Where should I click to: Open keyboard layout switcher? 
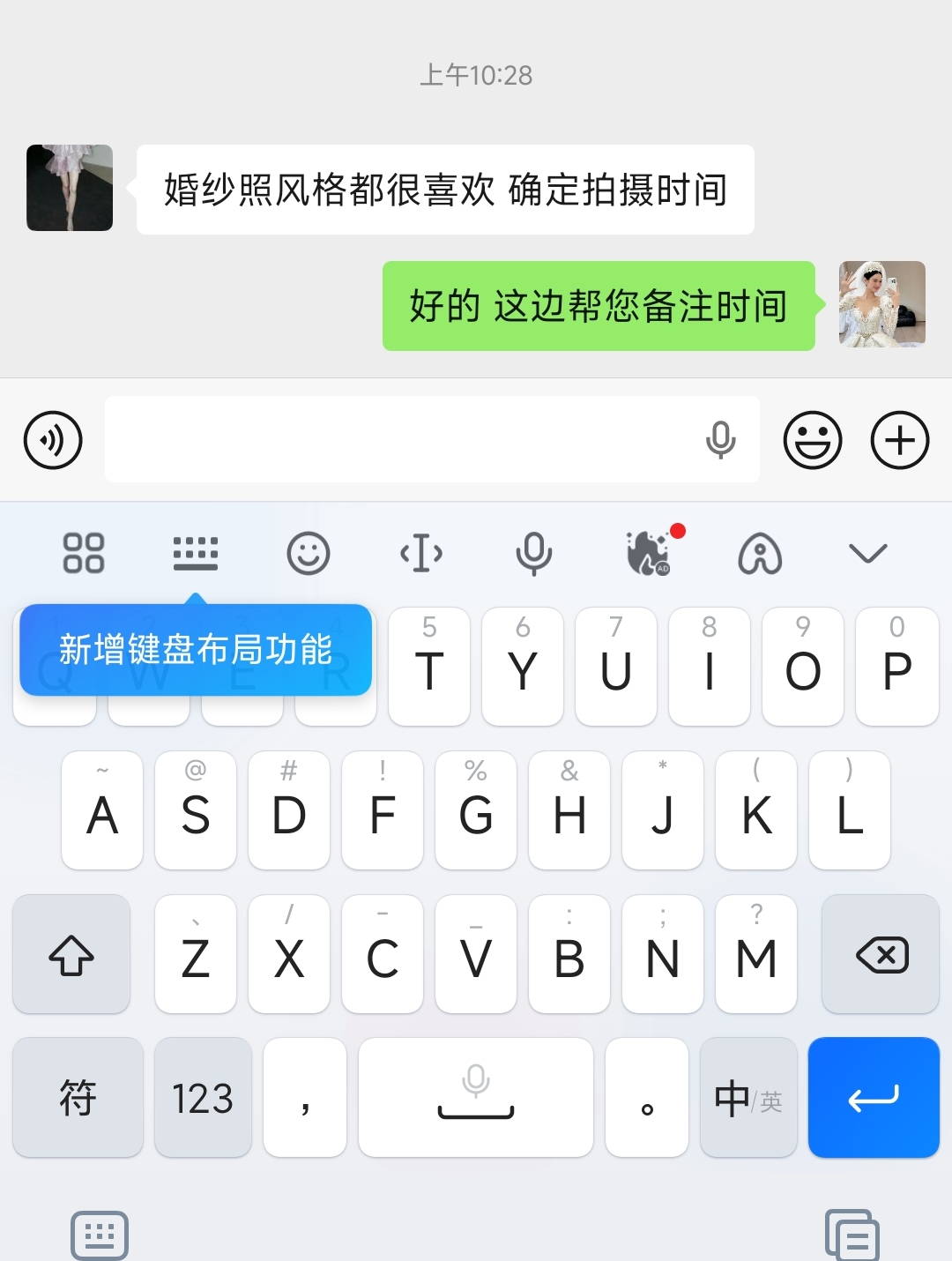point(196,554)
